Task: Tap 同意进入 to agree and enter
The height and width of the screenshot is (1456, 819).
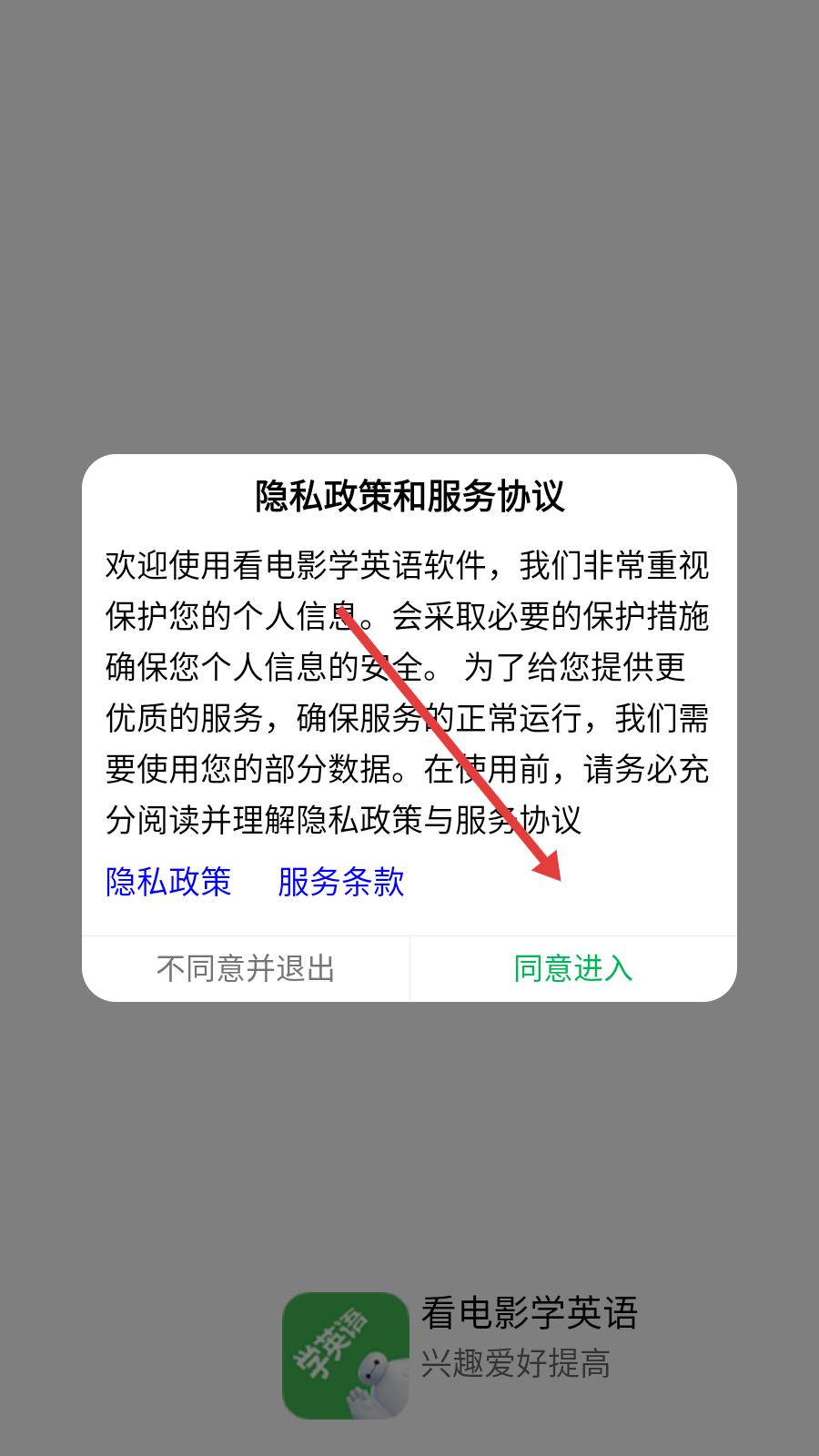Action: click(x=573, y=968)
